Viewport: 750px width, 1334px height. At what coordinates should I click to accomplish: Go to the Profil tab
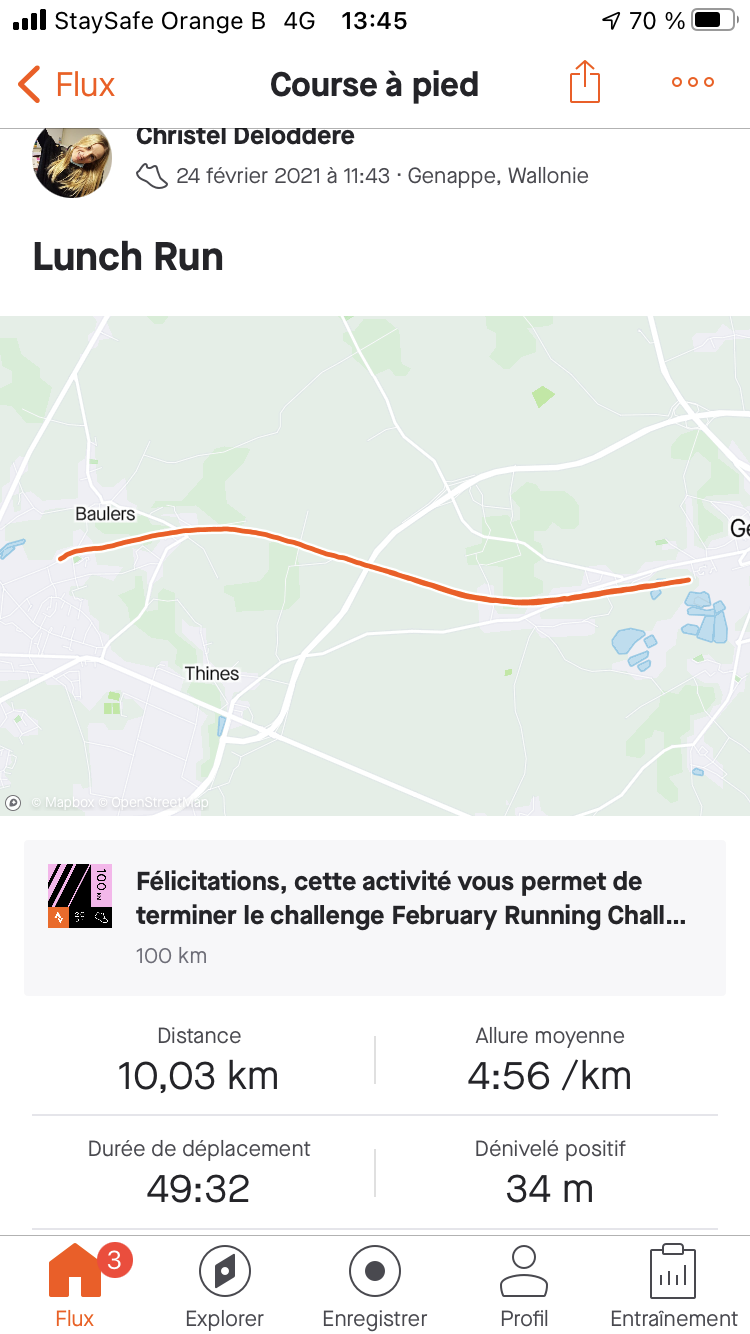point(524,1286)
